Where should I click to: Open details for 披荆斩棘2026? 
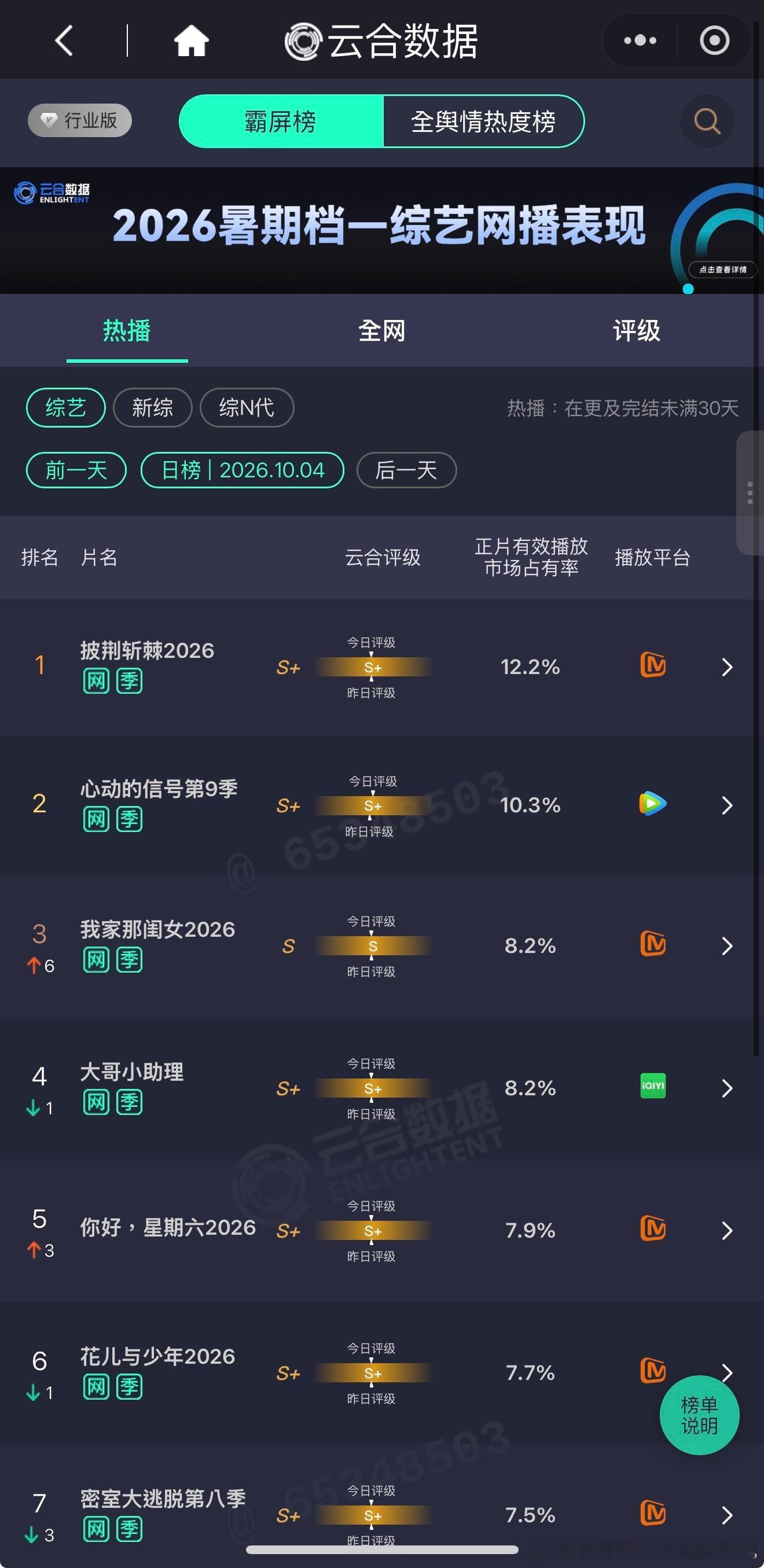tap(381, 667)
